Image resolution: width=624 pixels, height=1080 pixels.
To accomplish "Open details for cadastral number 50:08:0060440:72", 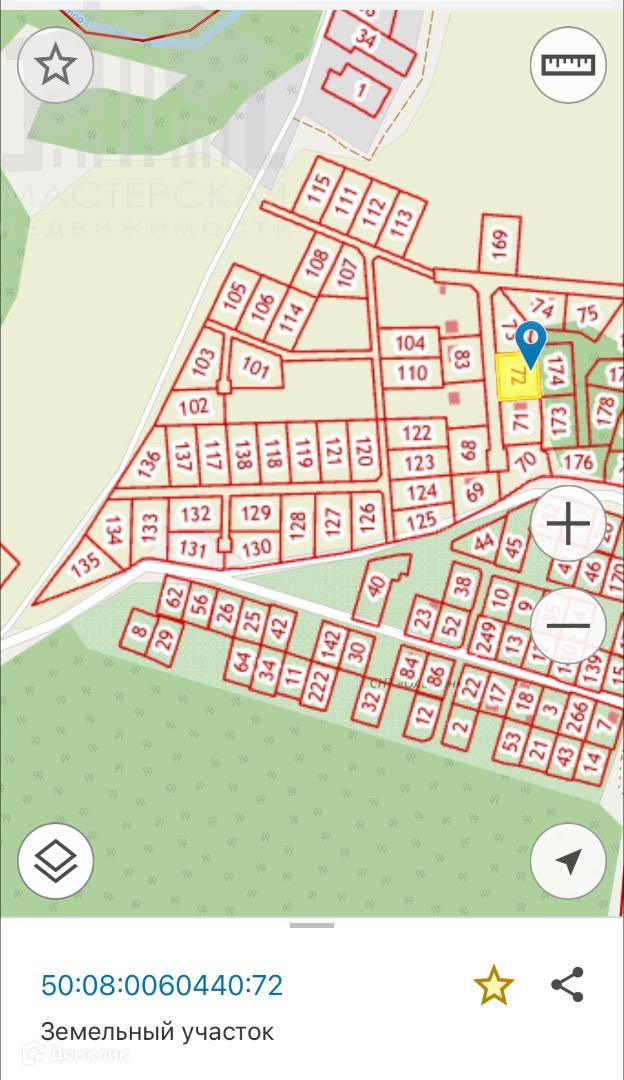I will (162, 985).
